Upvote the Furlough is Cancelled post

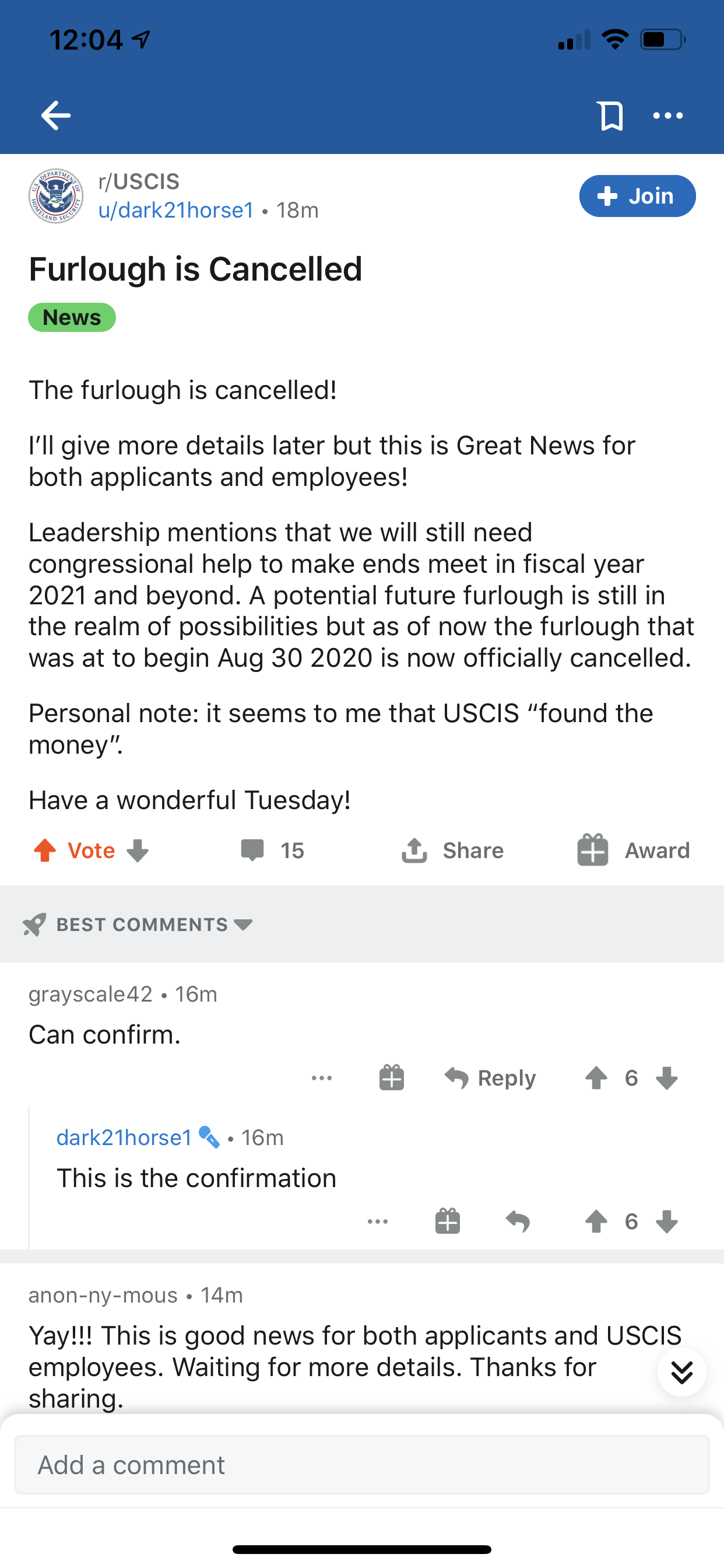tap(45, 850)
